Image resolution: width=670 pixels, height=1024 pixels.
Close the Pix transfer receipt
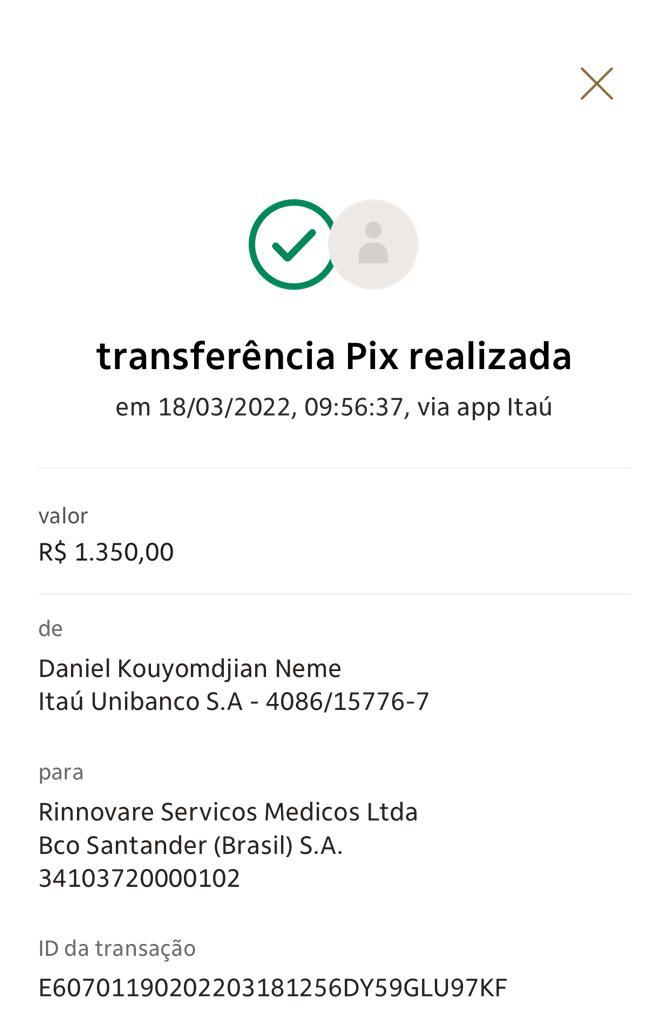coord(596,84)
